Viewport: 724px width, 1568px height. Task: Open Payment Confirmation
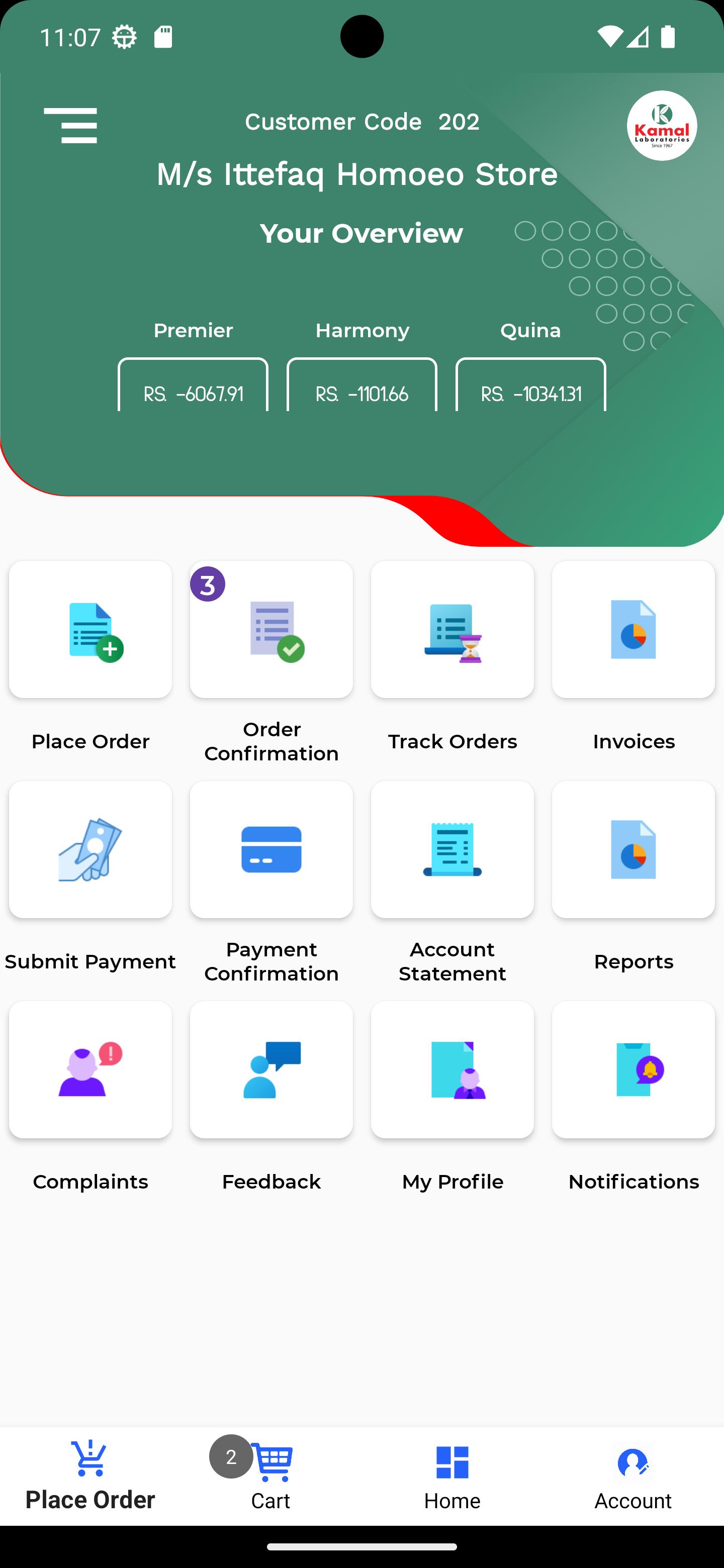coord(271,850)
